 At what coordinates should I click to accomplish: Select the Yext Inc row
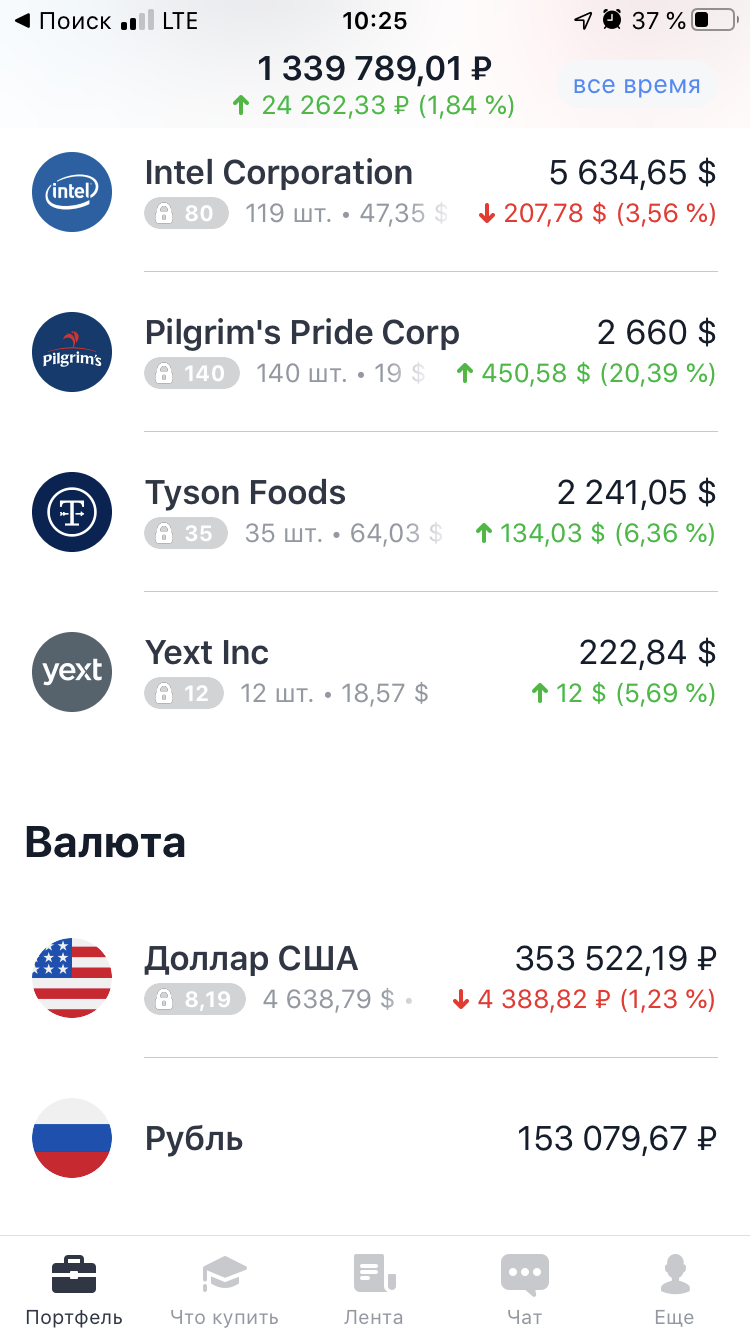coord(375,671)
